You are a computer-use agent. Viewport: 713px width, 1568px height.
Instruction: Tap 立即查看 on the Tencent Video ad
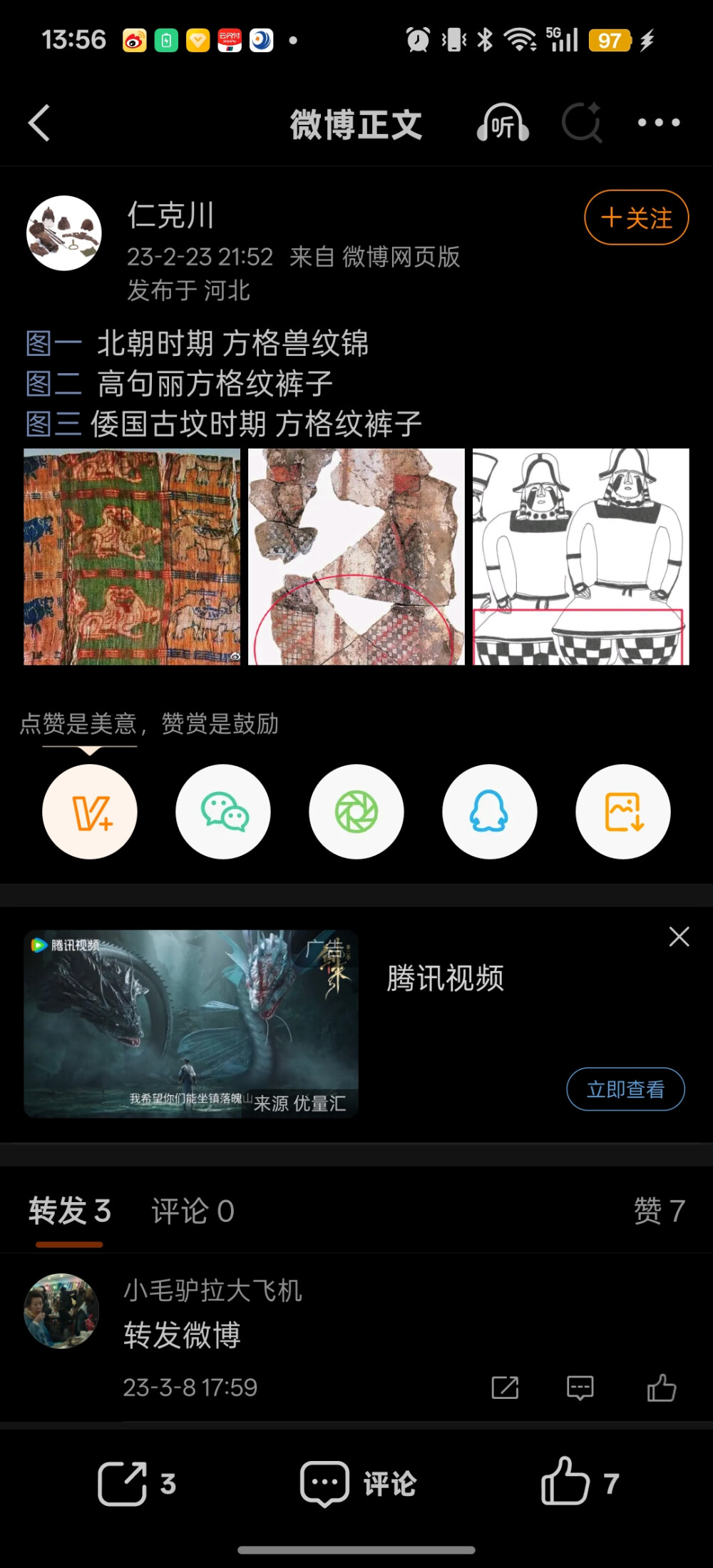point(625,1089)
